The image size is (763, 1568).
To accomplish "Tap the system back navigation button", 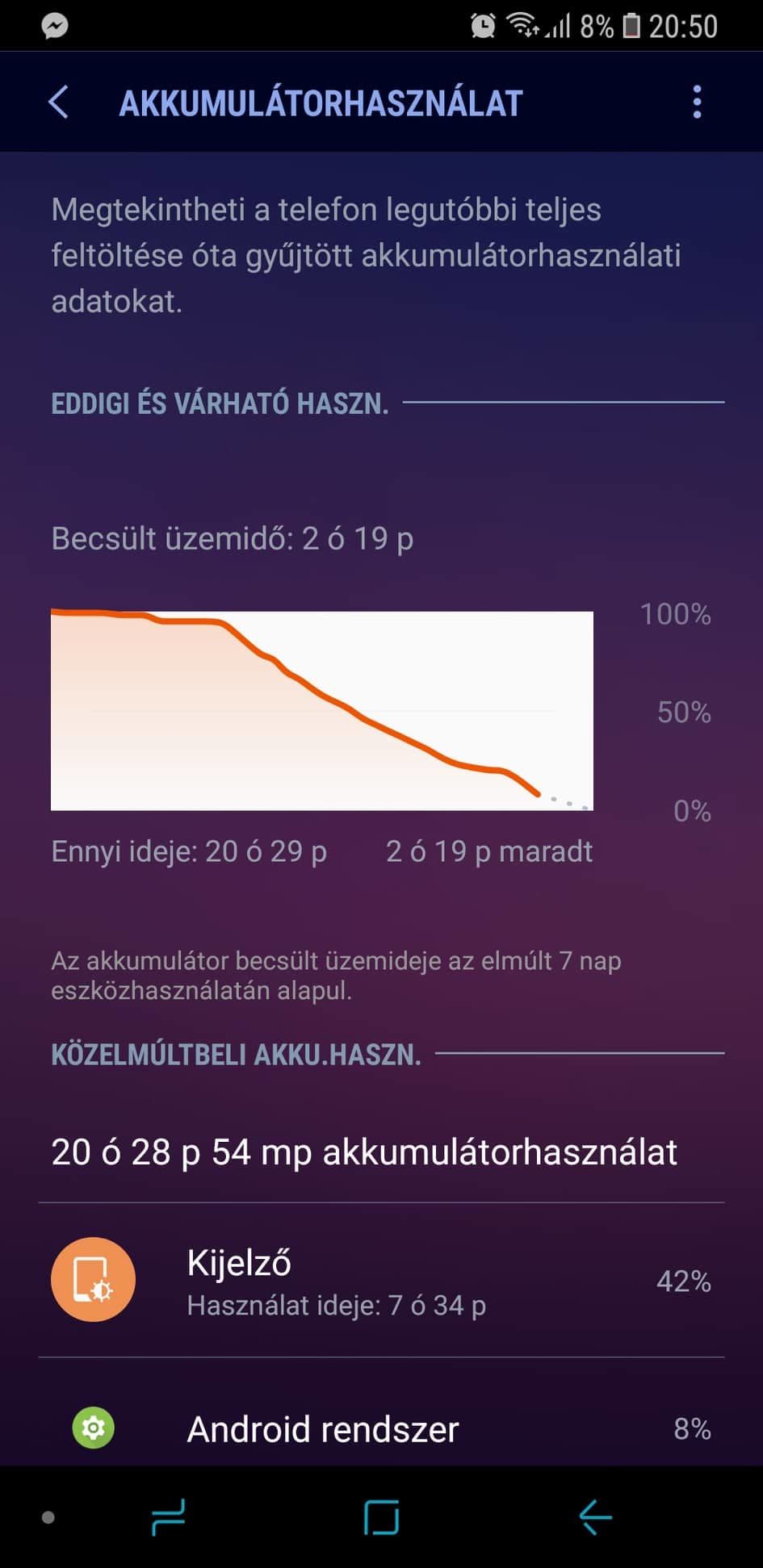I will coord(595,1518).
